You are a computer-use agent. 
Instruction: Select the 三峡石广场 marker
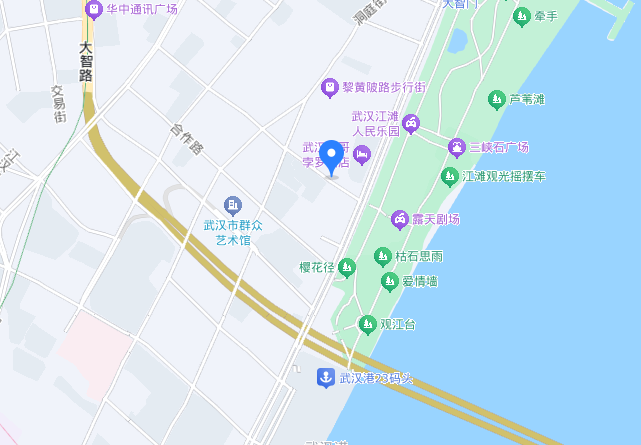(456, 147)
